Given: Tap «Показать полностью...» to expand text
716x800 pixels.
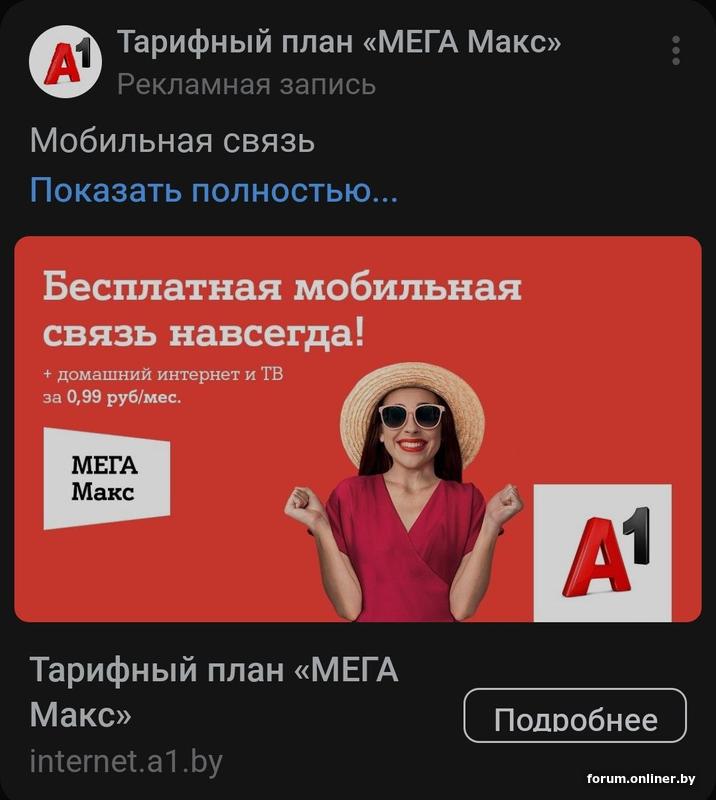Looking at the screenshot, I should click(x=213, y=190).
